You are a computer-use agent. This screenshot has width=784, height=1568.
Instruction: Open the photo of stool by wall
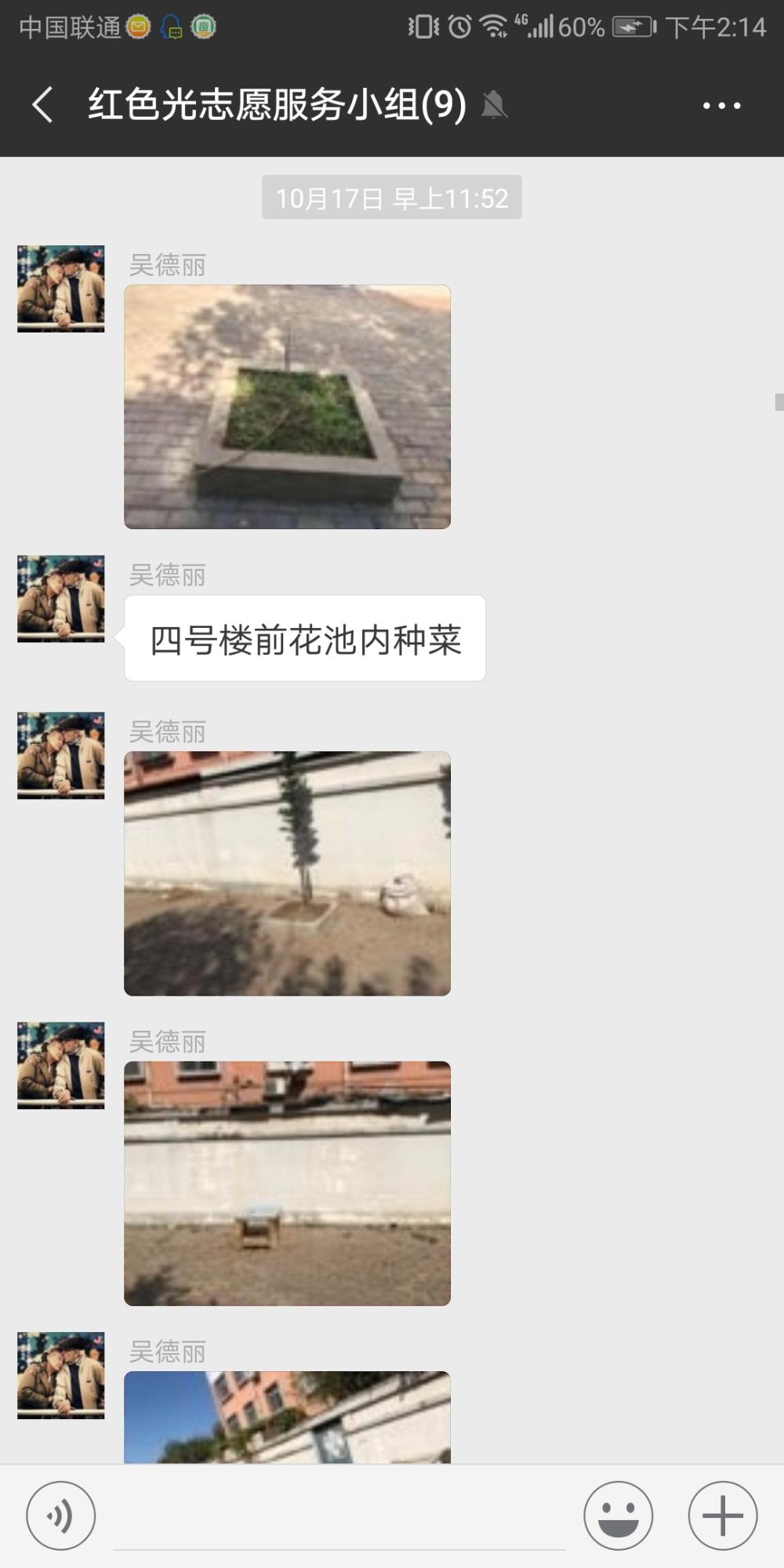click(x=287, y=1183)
